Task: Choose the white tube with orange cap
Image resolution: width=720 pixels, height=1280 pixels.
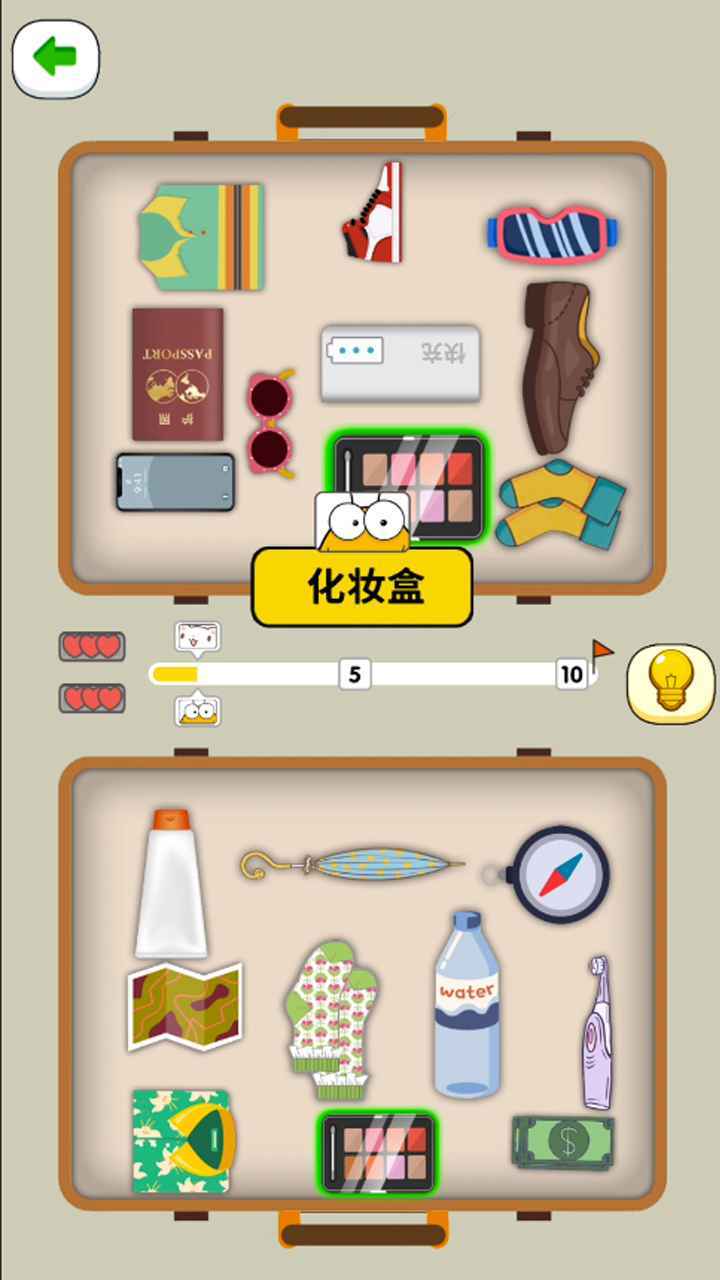Action: (x=171, y=885)
